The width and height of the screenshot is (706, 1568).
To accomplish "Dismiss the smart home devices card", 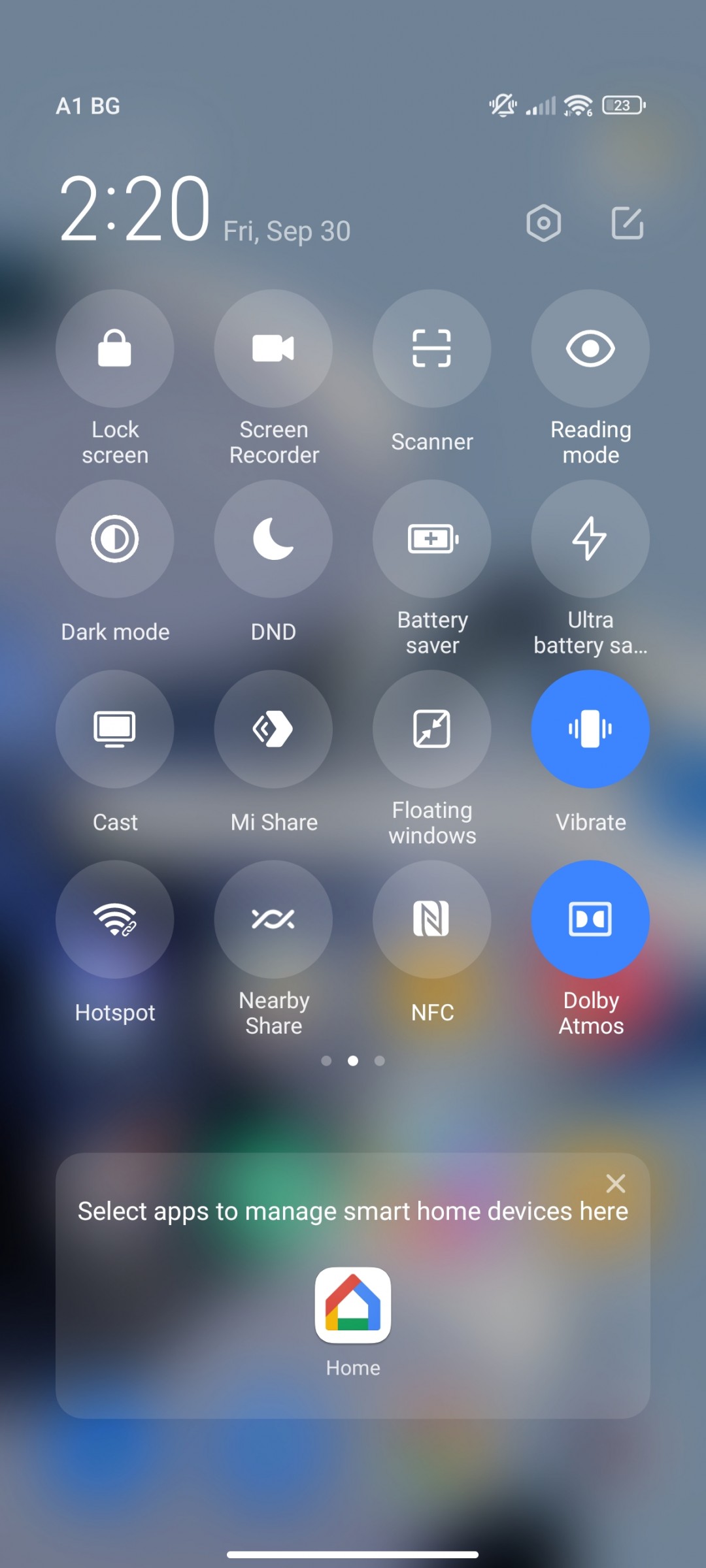I will 615,1183.
